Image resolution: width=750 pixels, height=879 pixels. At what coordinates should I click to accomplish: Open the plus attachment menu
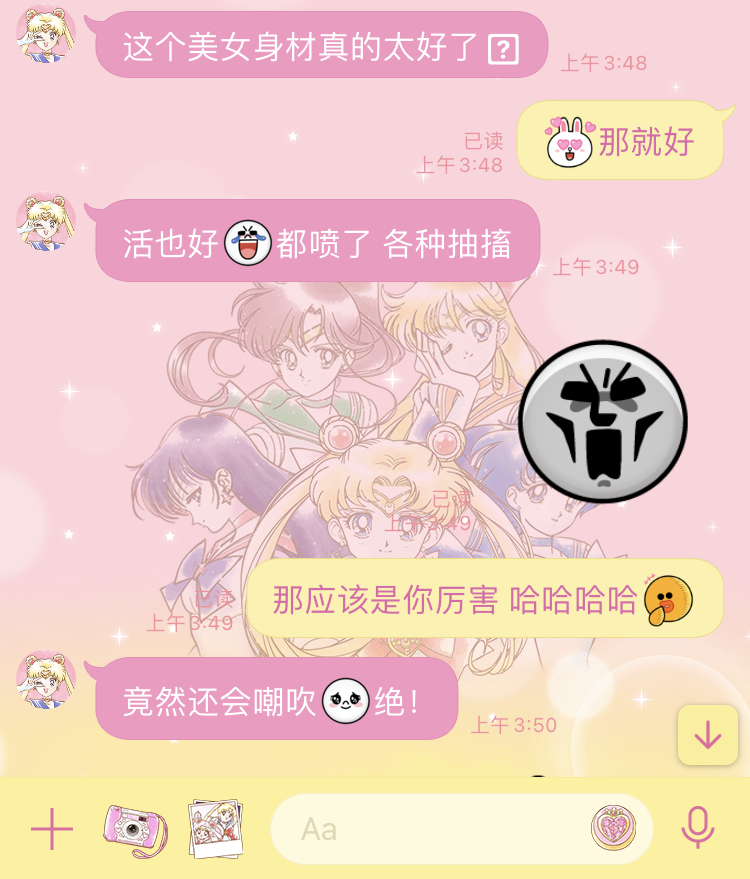pyautogui.click(x=52, y=829)
